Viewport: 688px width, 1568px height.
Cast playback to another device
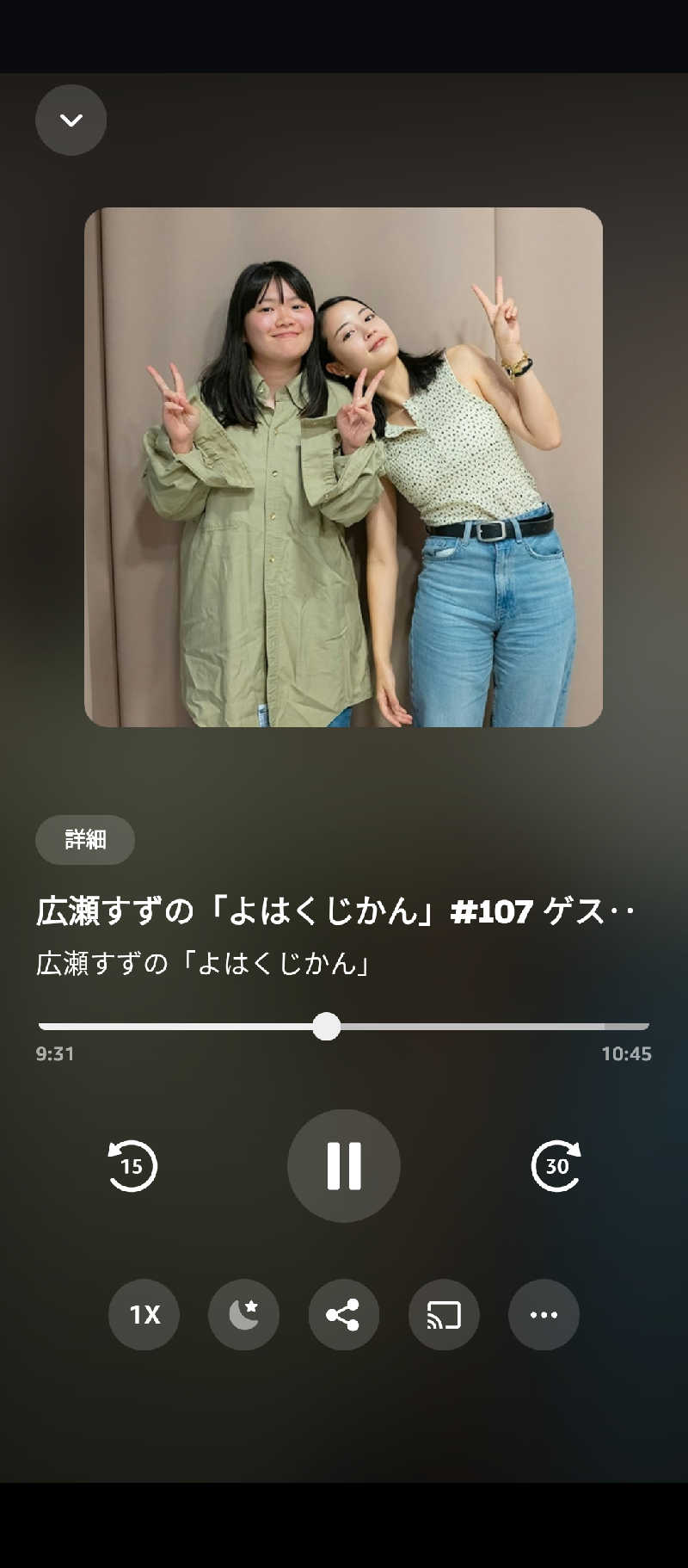444,1315
